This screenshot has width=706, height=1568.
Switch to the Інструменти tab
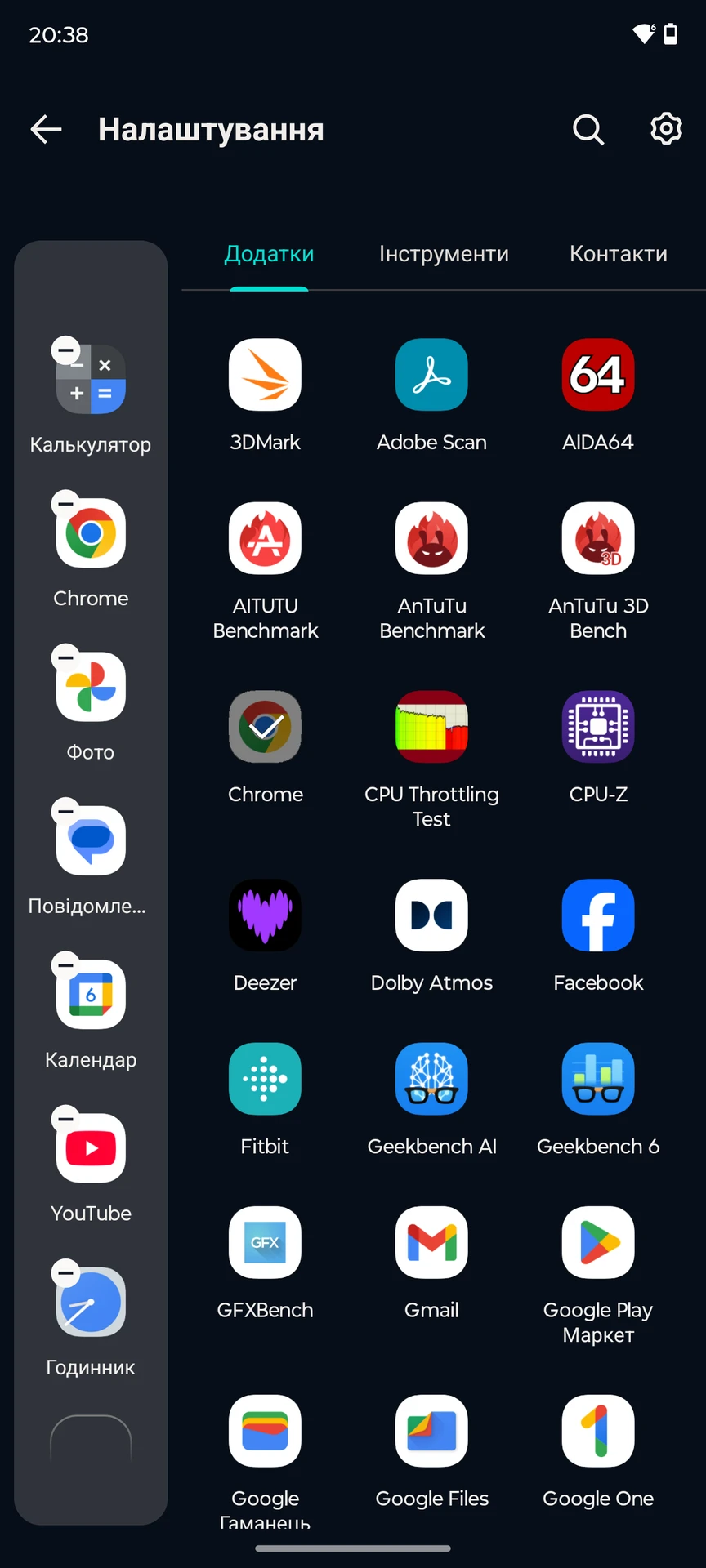(x=444, y=254)
